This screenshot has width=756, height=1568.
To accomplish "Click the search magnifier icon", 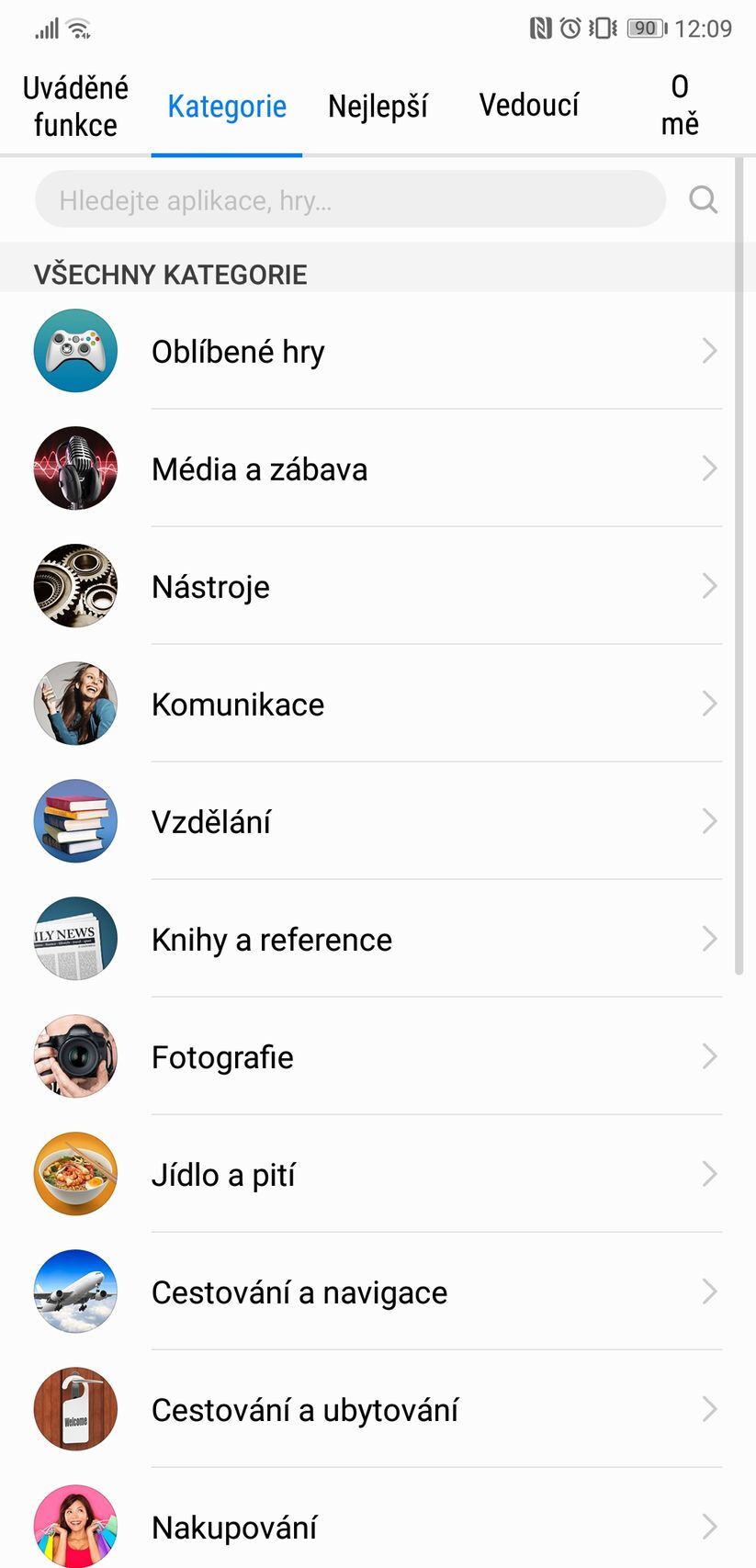I will click(703, 199).
